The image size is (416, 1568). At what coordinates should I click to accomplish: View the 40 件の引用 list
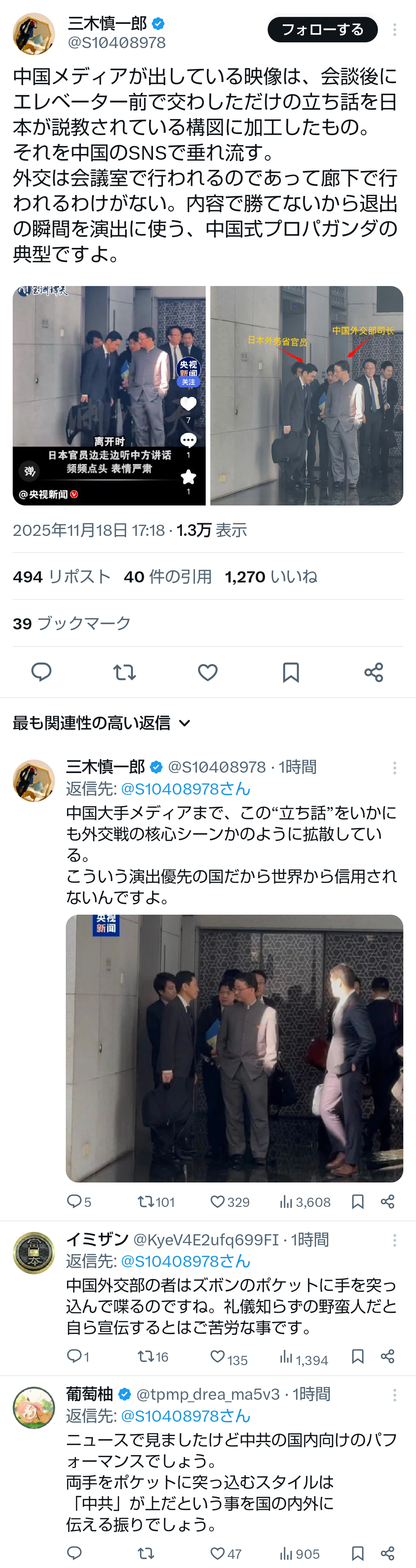click(x=168, y=576)
